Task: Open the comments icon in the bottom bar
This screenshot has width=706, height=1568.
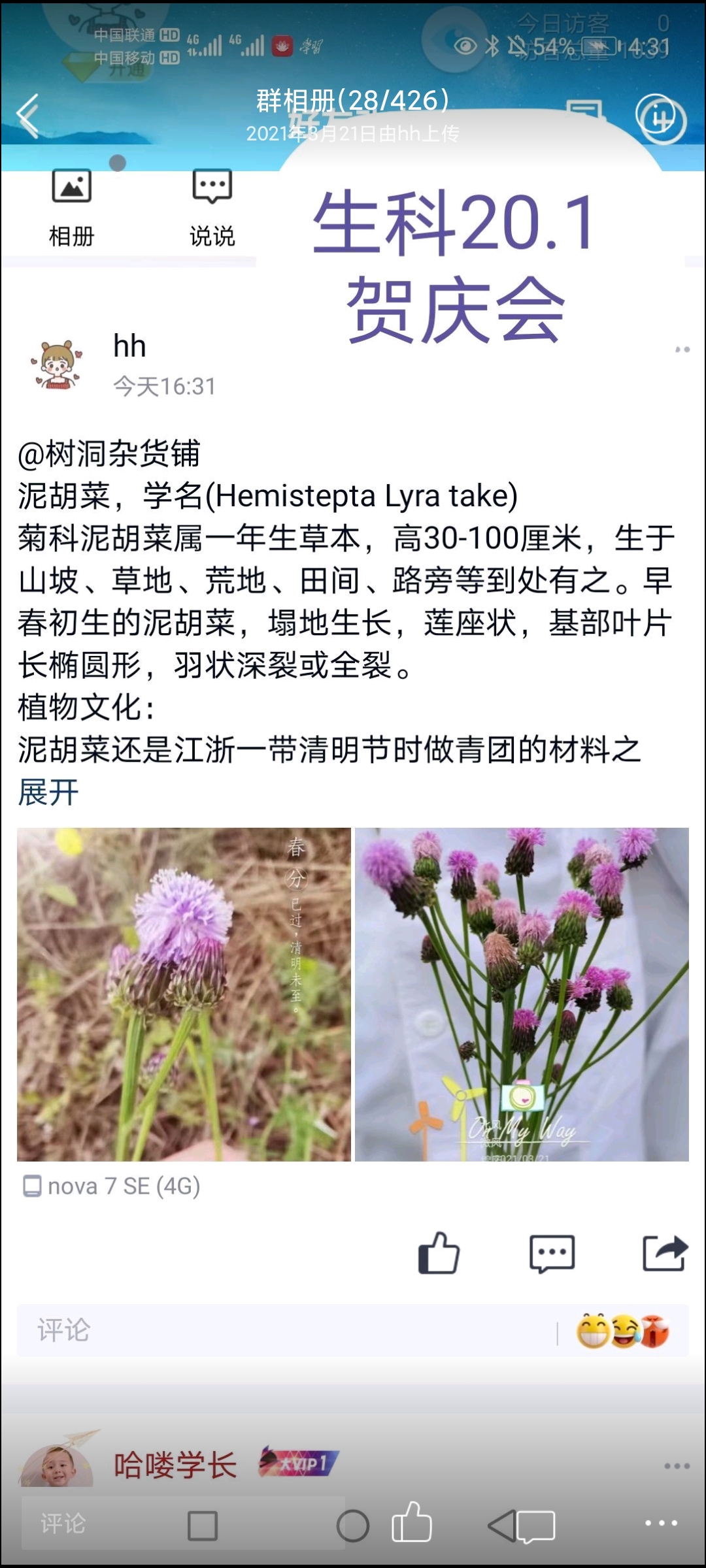Action: 536,1526
